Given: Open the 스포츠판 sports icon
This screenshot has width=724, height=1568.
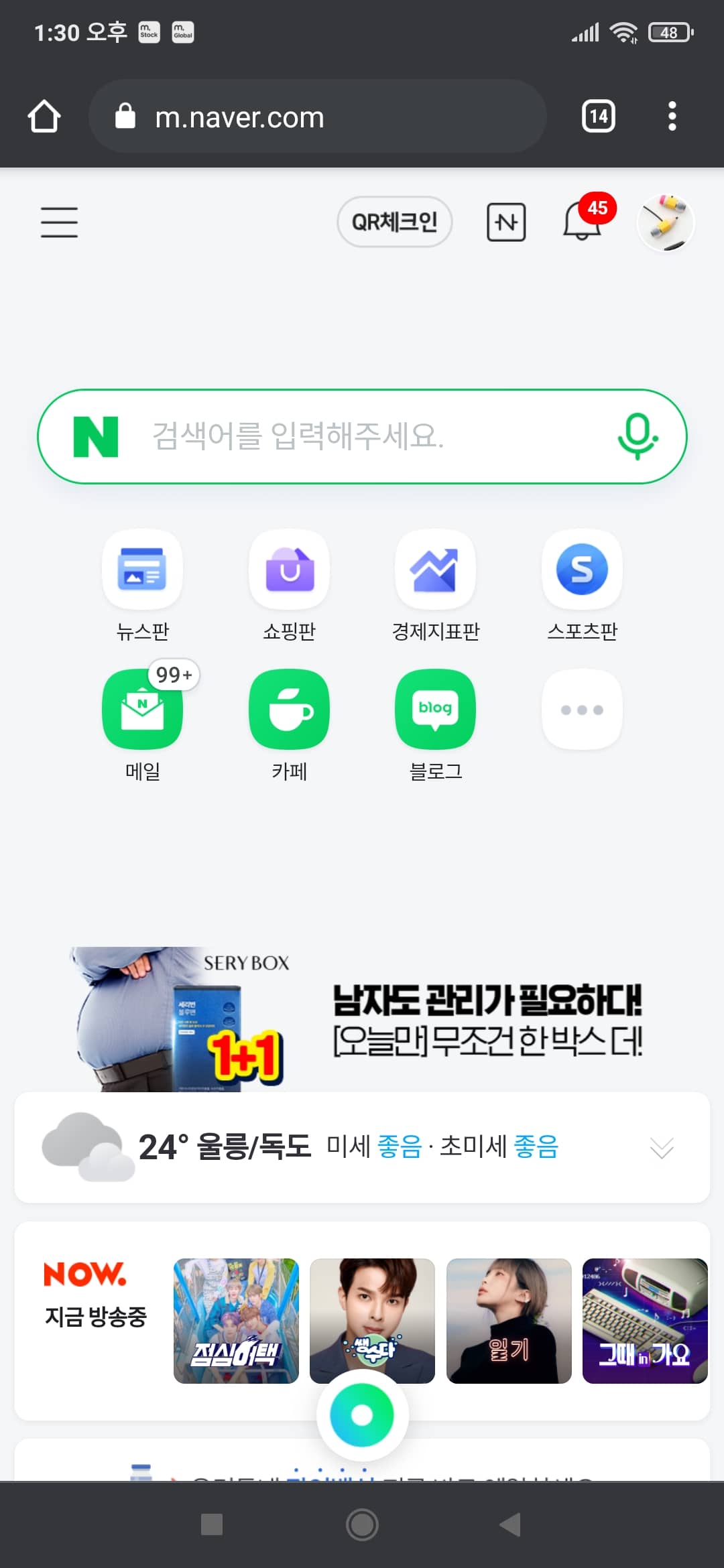Looking at the screenshot, I should pyautogui.click(x=581, y=570).
